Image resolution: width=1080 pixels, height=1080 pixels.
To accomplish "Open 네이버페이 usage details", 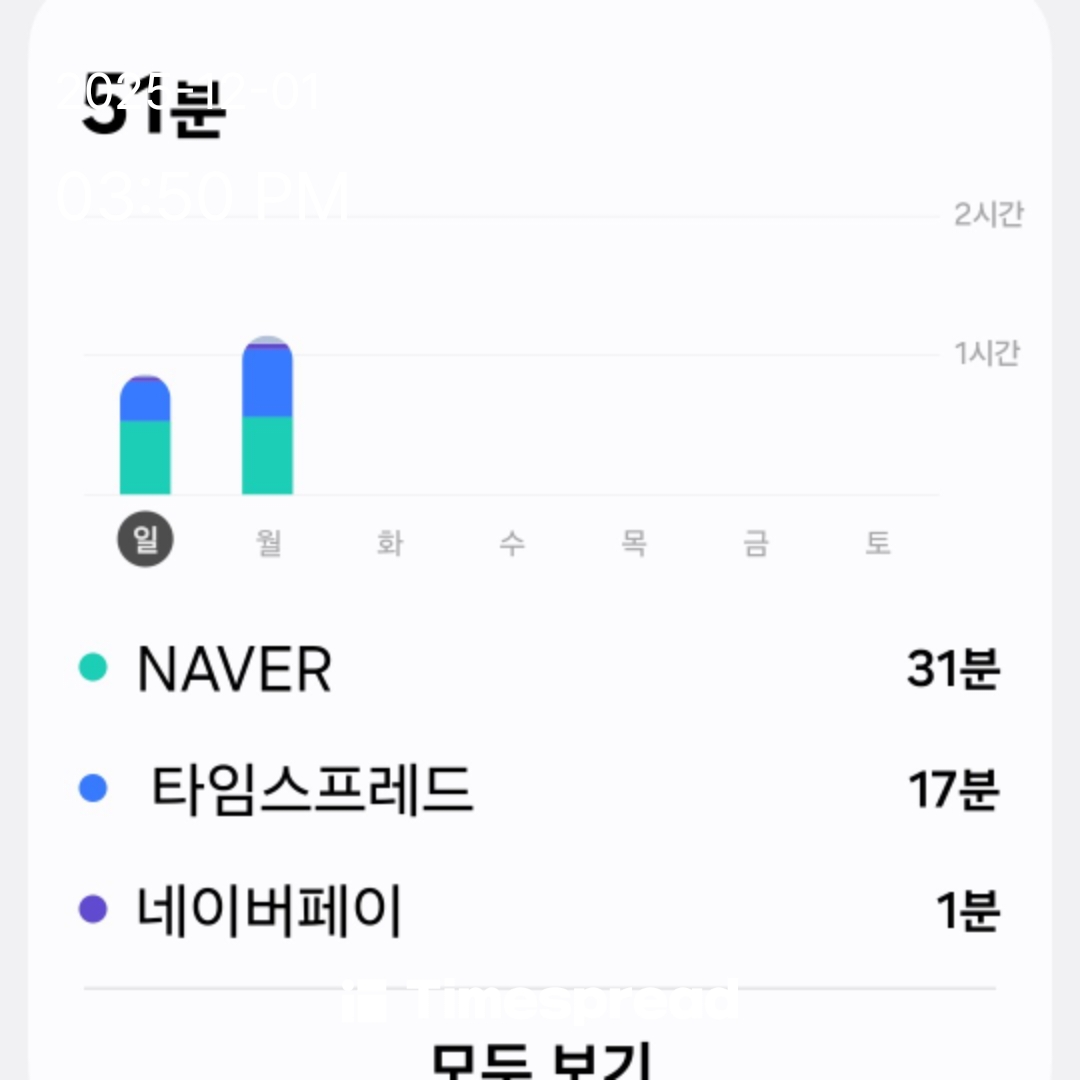I will tap(540, 910).
